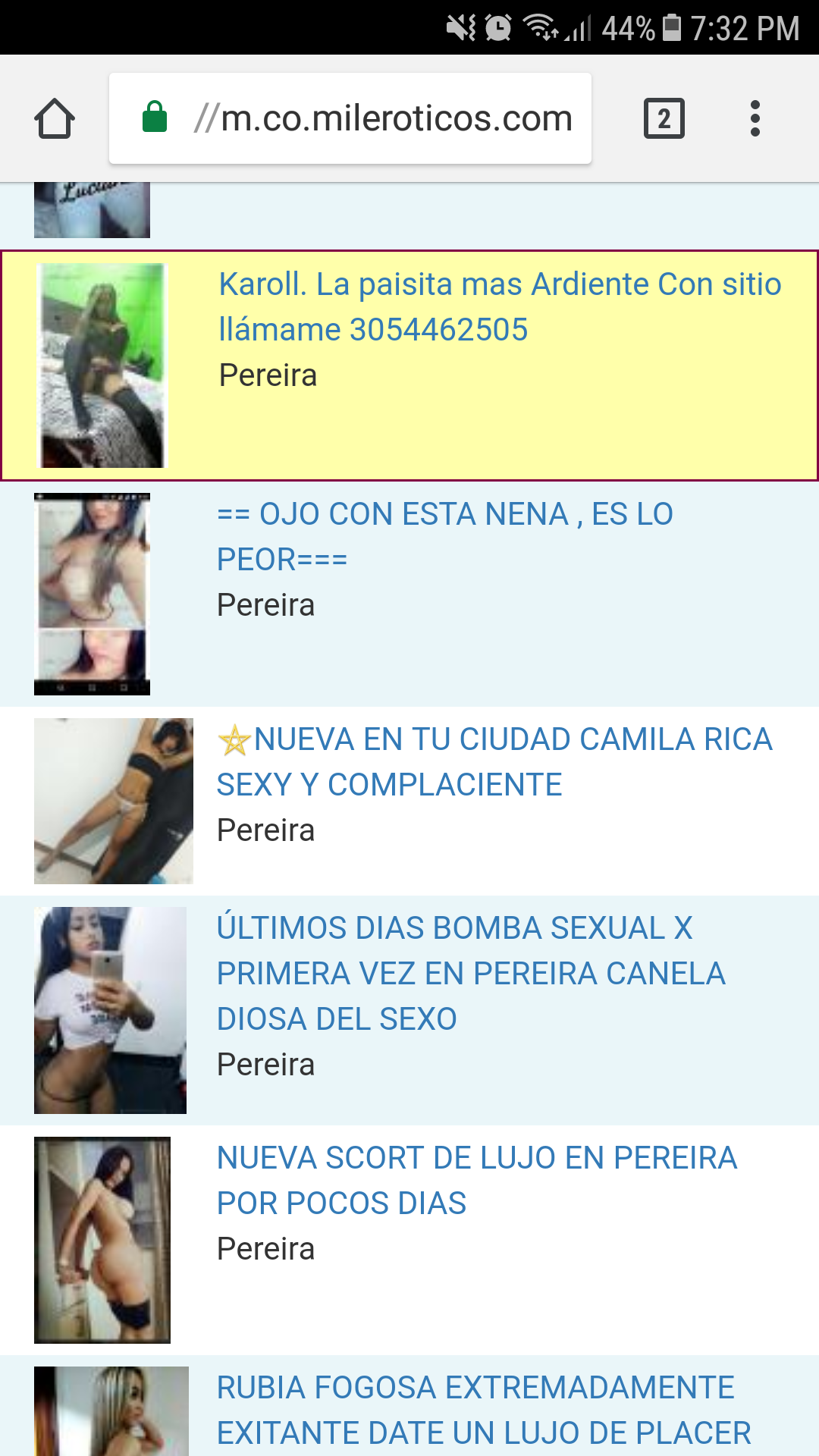Open the "NUEVA EN TU CIUDAD CAMILA" listing
This screenshot has width=819, height=1456.
[493, 762]
